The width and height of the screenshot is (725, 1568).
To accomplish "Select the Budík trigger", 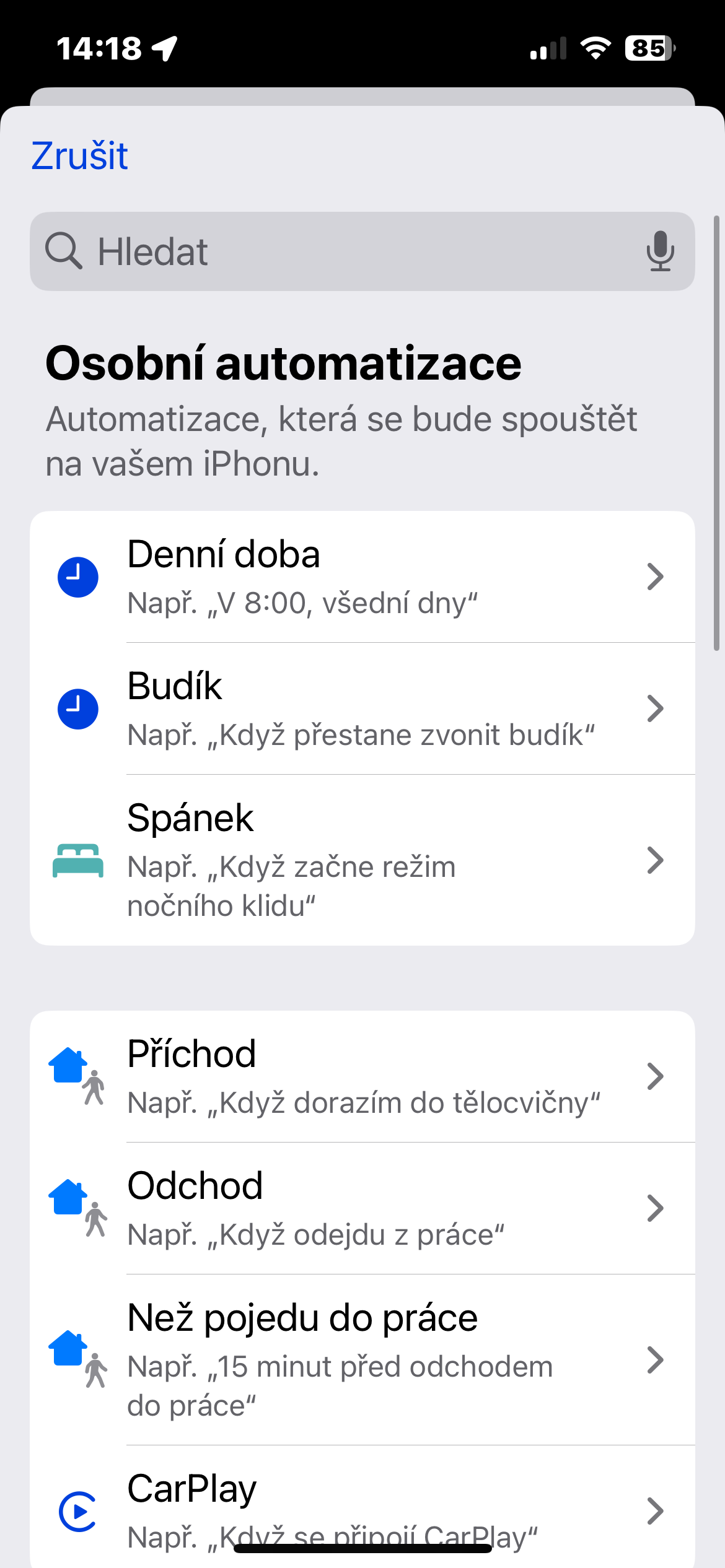I will coord(362,709).
